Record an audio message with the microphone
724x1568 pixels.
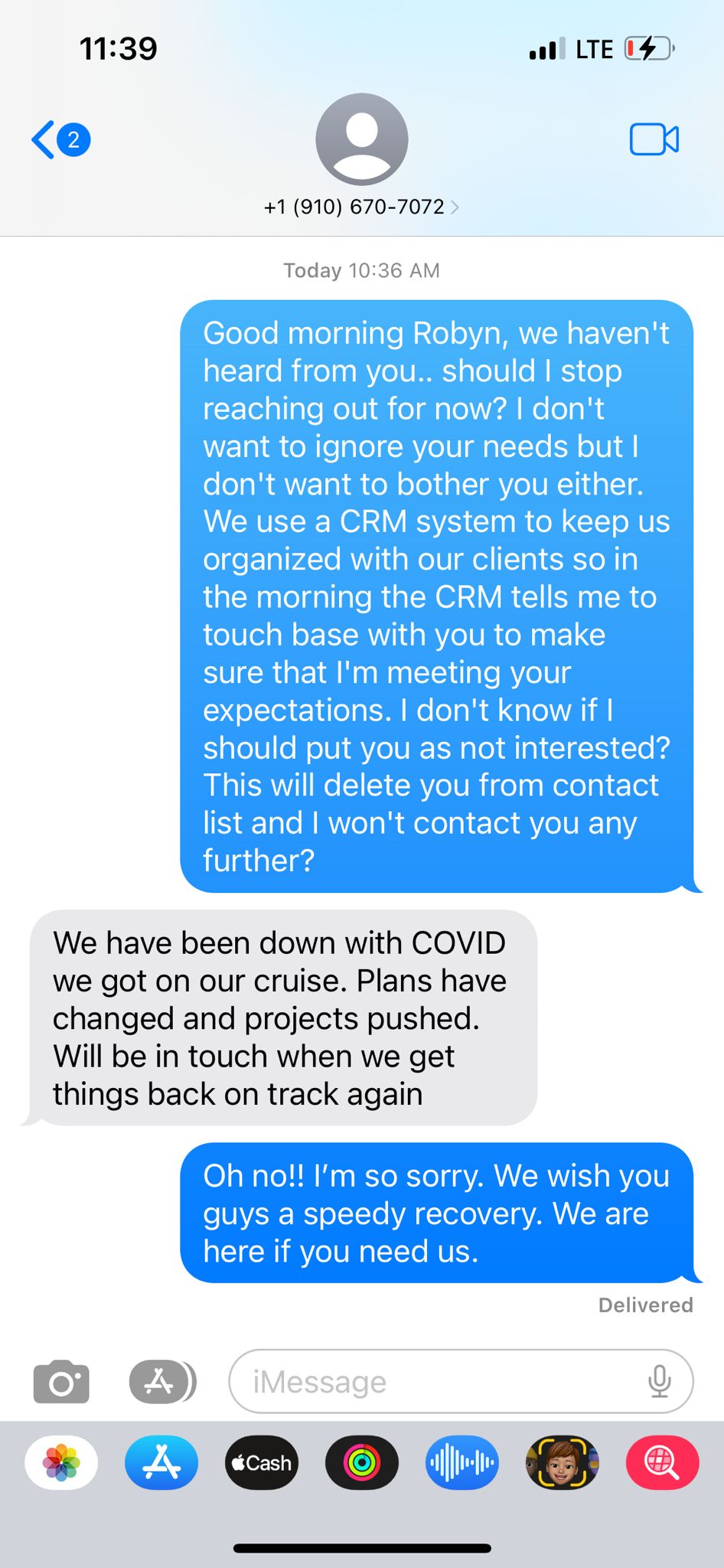pos(659,1381)
